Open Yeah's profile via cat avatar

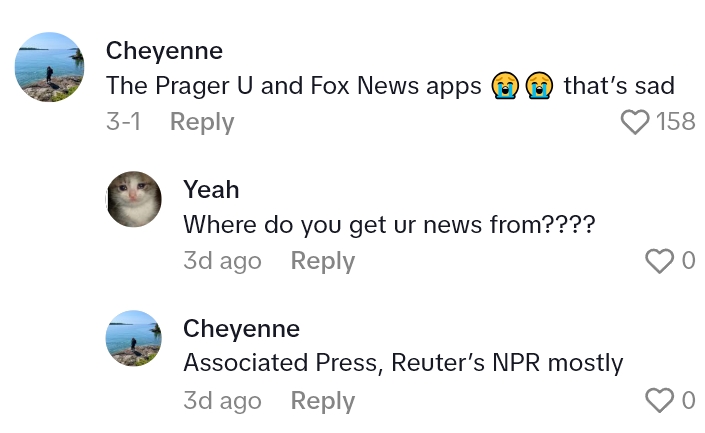(134, 199)
